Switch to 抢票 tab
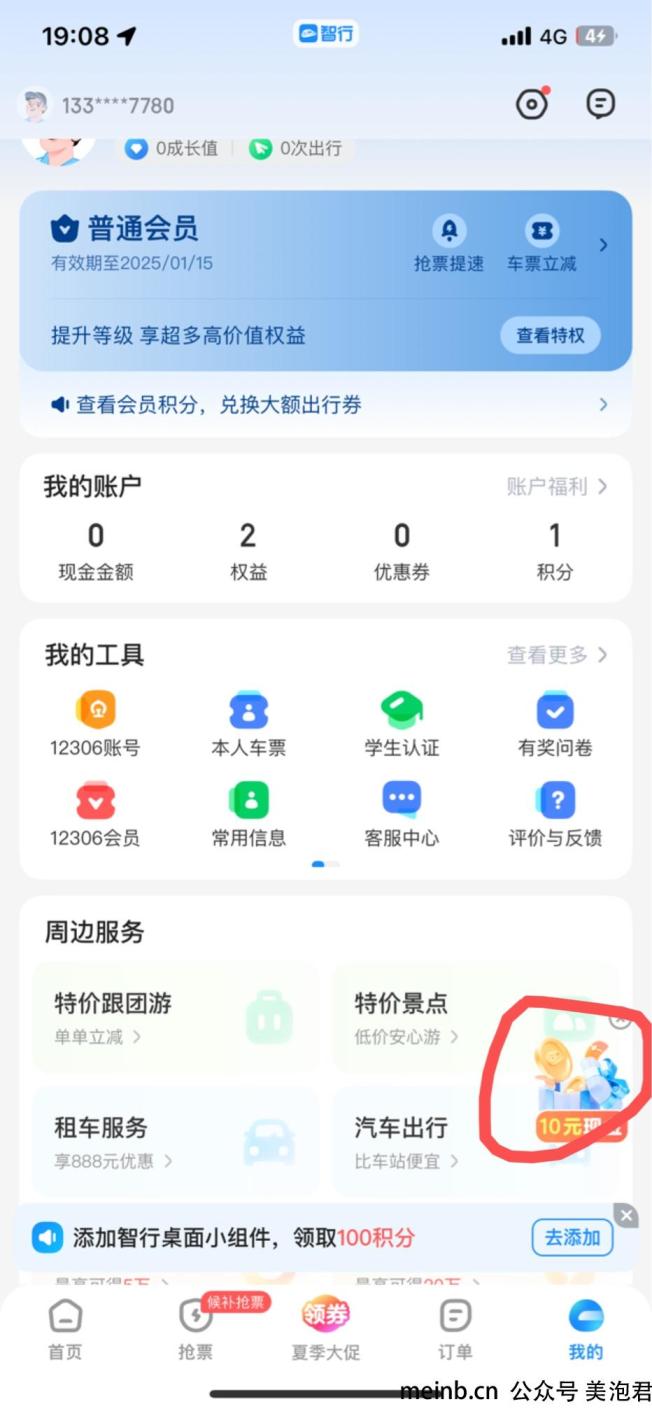This screenshot has width=652, height=1411. pos(196,1330)
